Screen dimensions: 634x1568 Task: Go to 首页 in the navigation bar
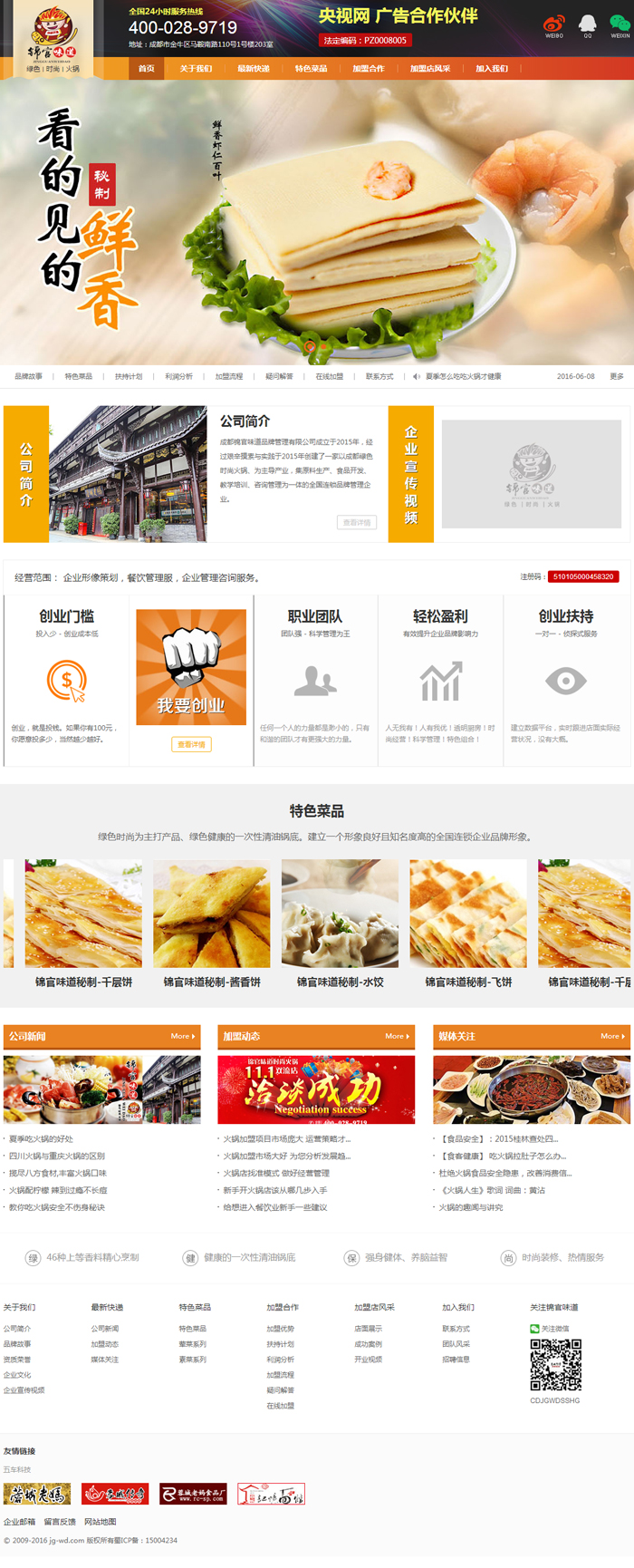146,69
